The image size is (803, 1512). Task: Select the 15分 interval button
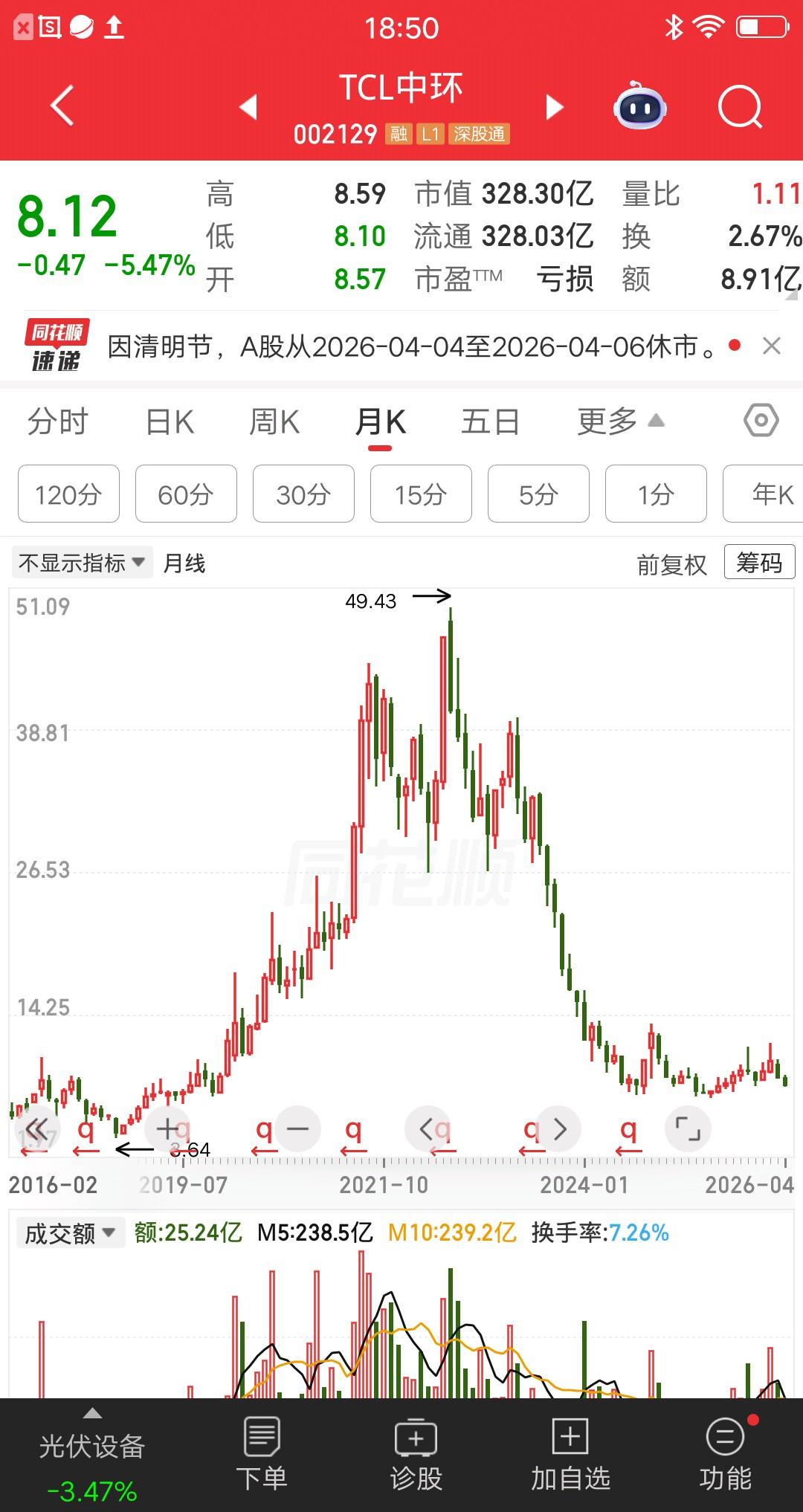(421, 494)
